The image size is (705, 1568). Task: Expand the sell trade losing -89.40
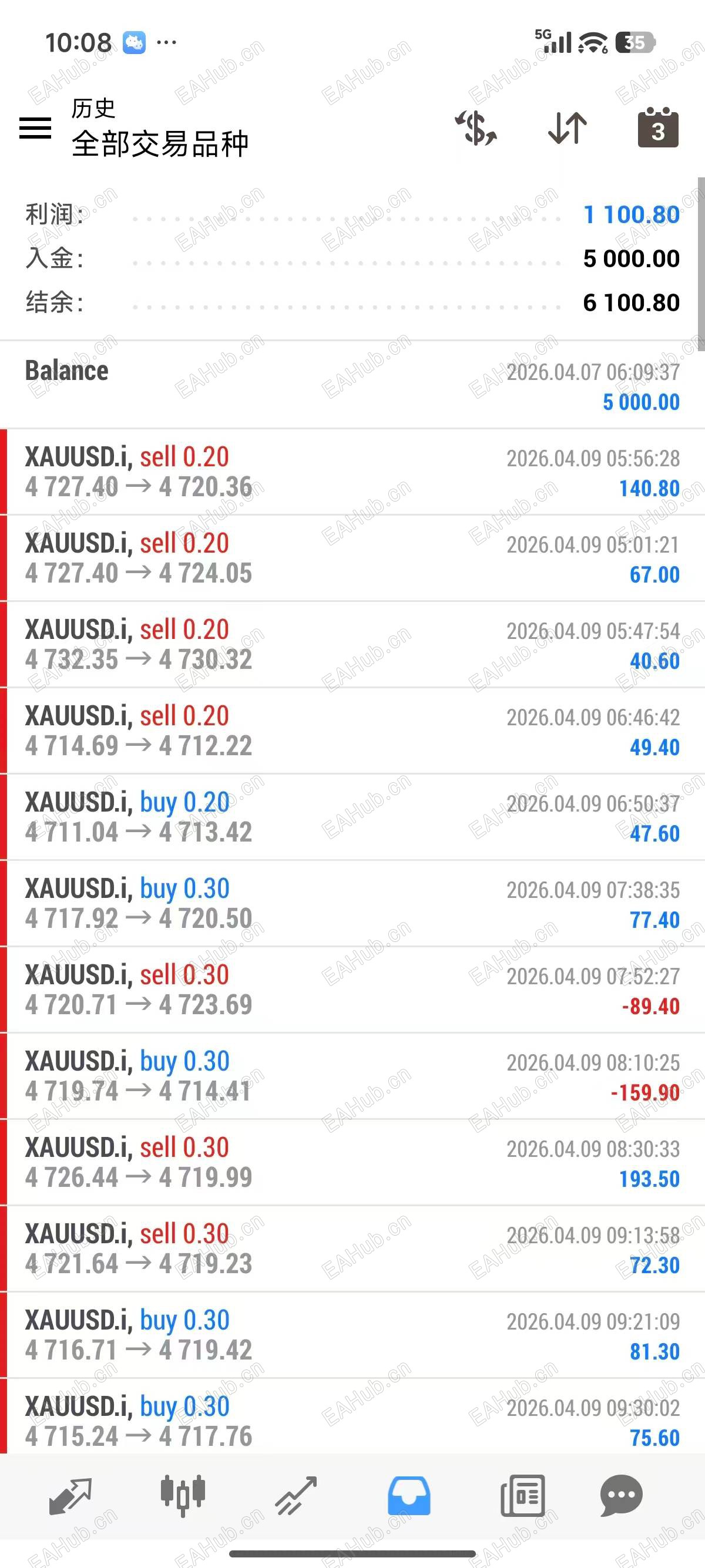point(352,990)
